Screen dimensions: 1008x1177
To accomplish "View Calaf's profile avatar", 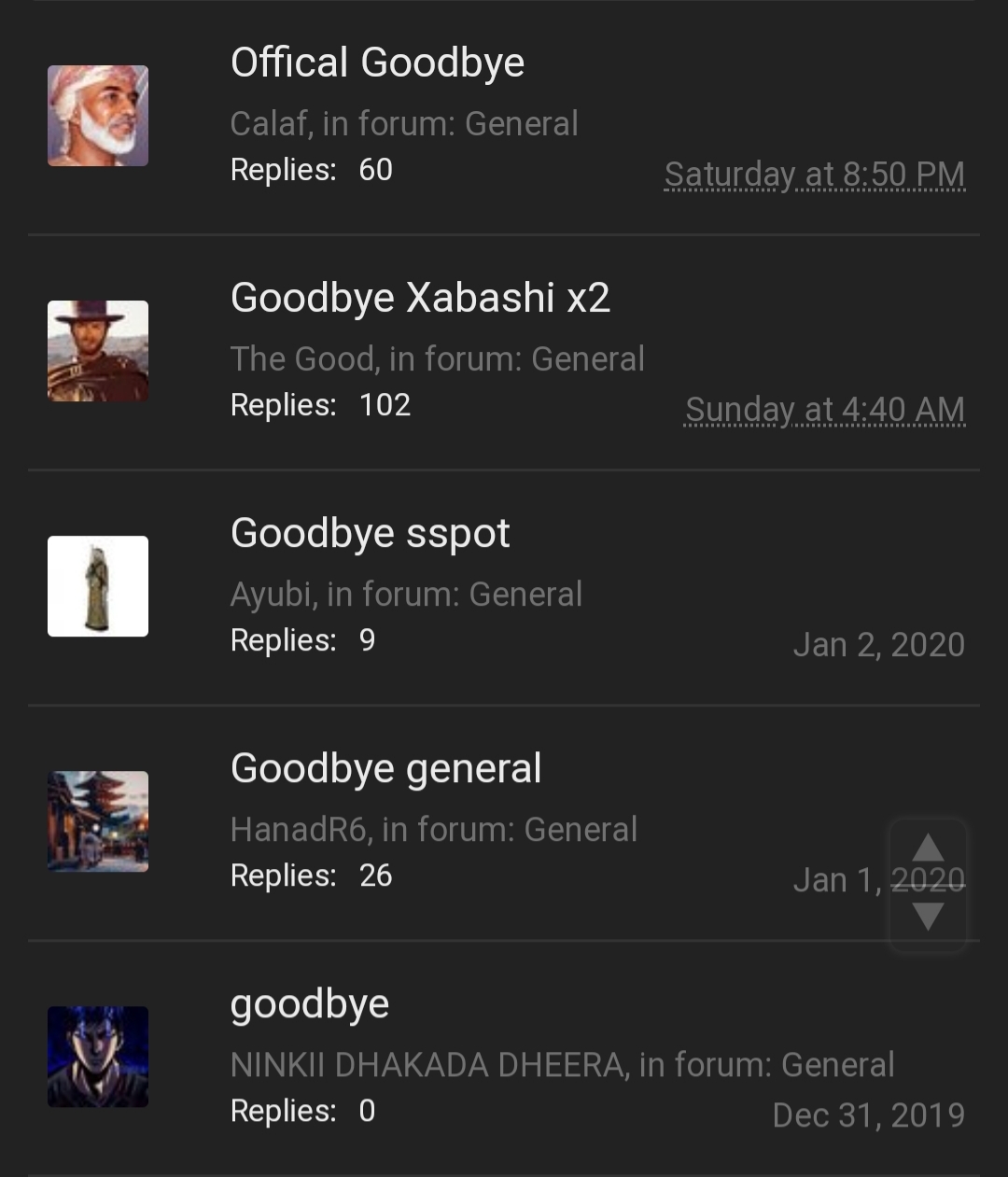I will coord(98,116).
